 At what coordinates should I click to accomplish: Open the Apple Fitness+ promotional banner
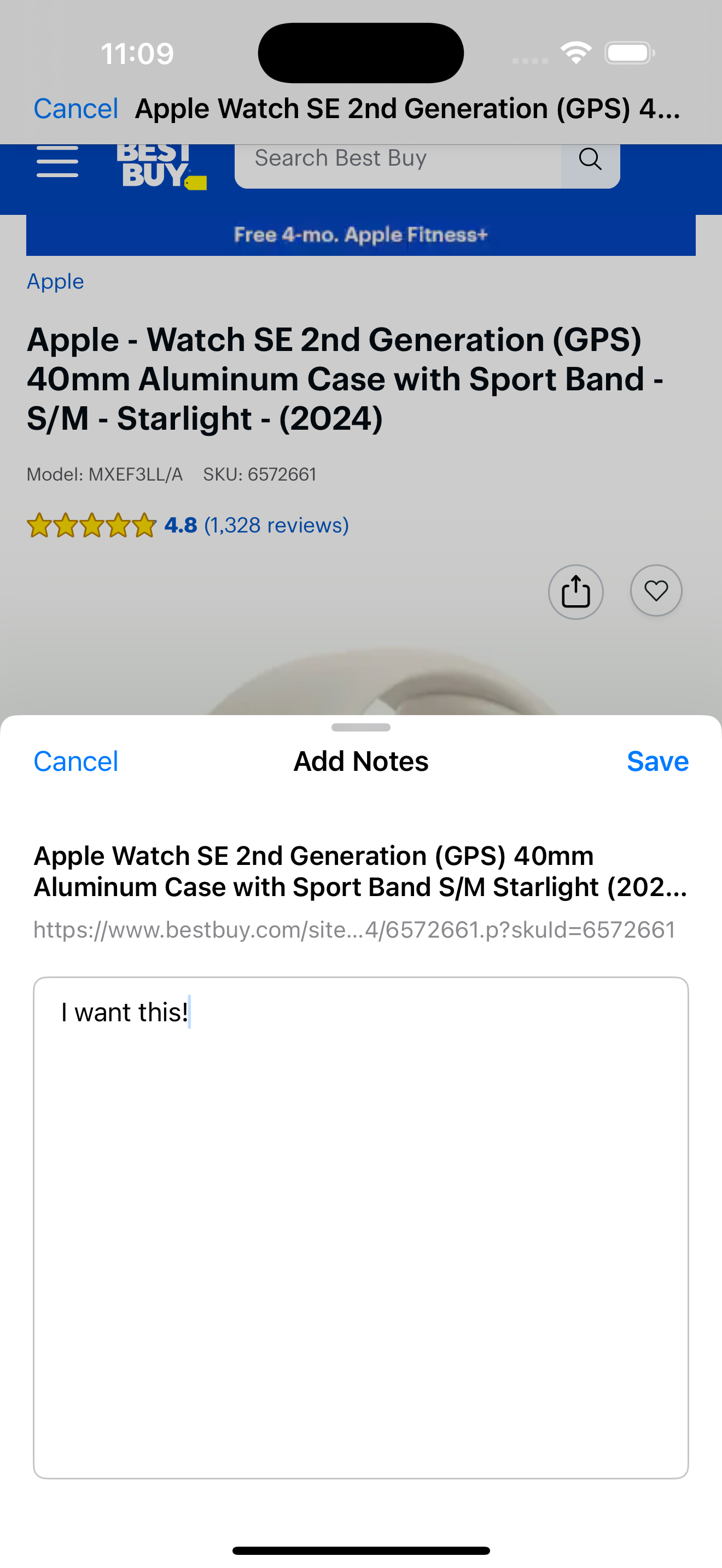pos(360,235)
